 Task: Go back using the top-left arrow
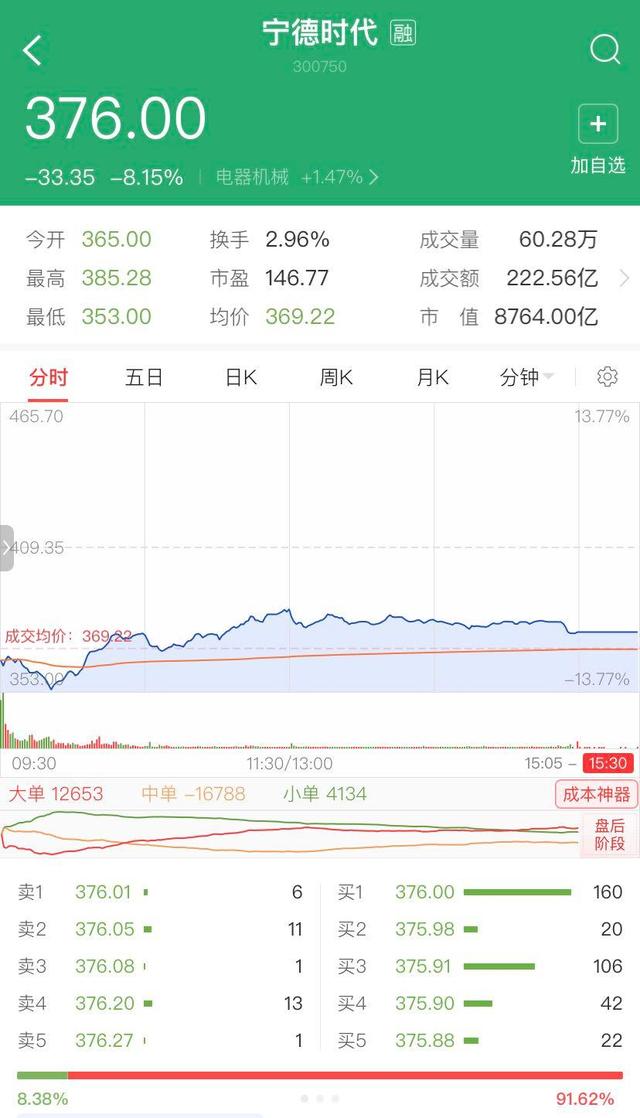[32, 51]
